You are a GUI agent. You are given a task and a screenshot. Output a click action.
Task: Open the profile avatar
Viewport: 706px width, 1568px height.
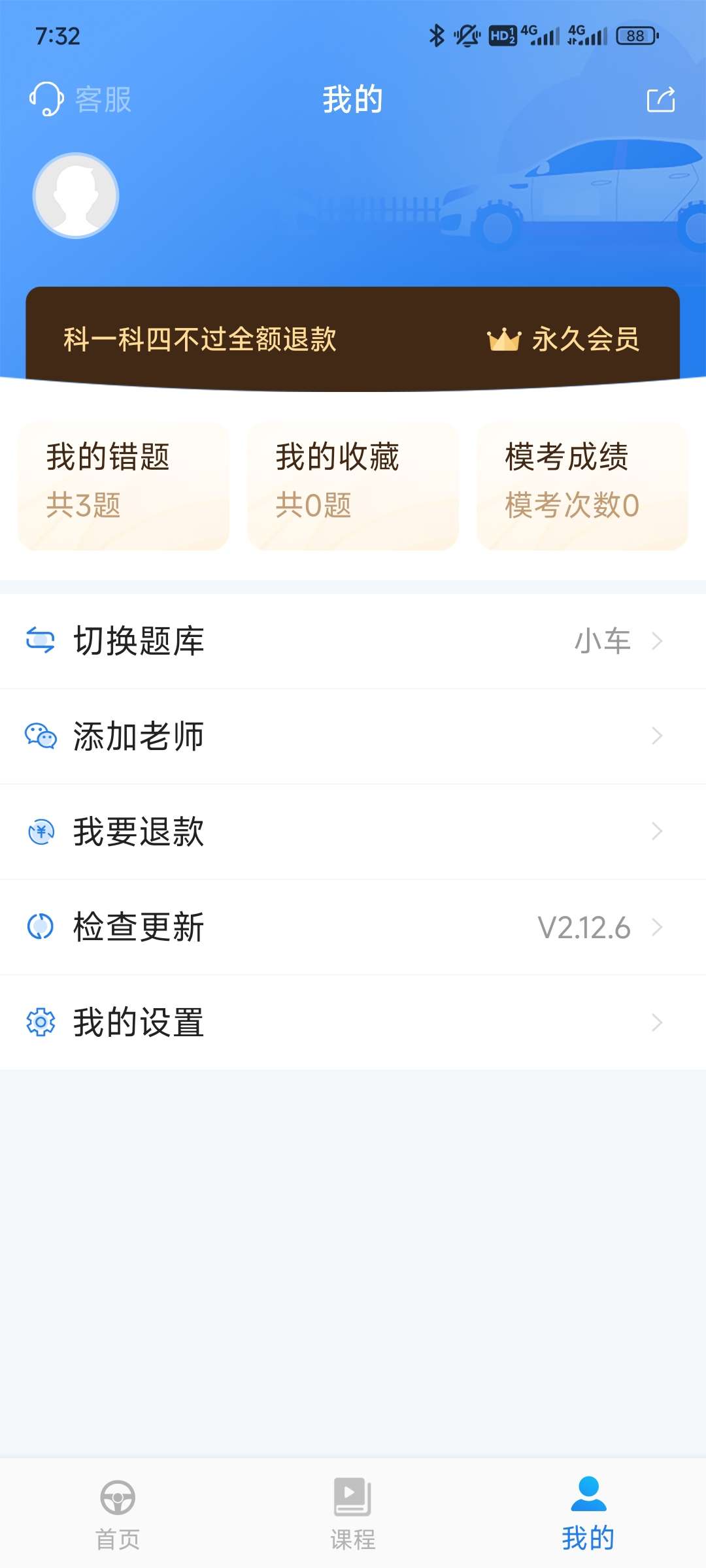click(x=76, y=195)
